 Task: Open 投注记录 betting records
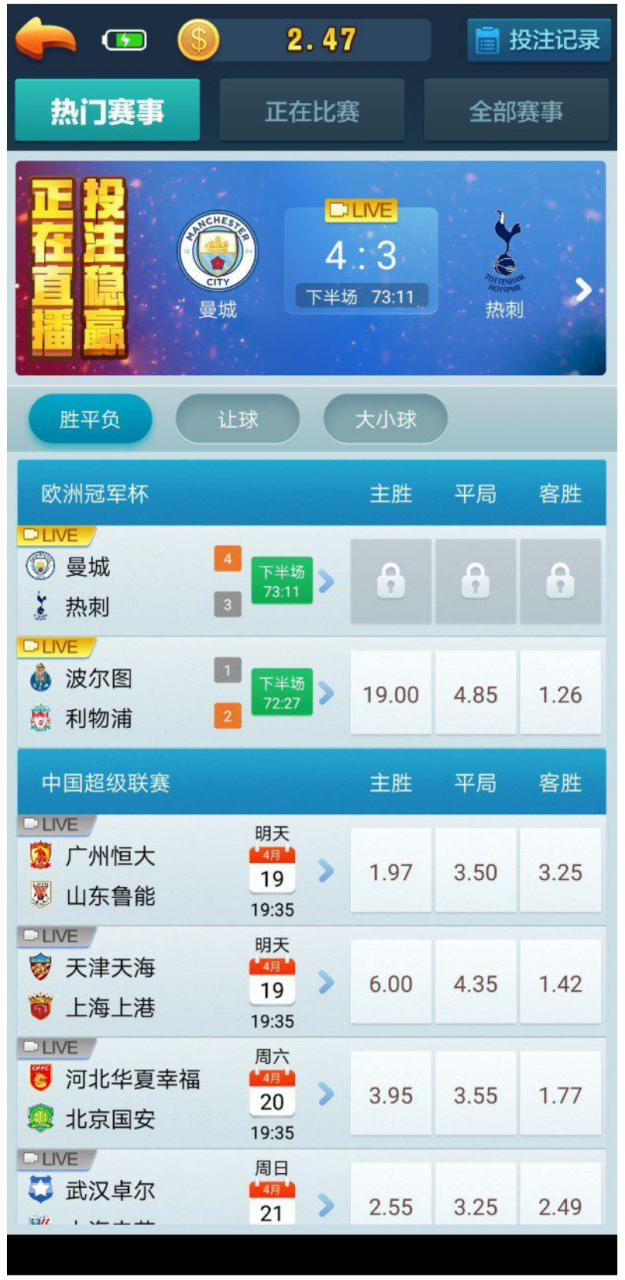pyautogui.click(x=538, y=40)
